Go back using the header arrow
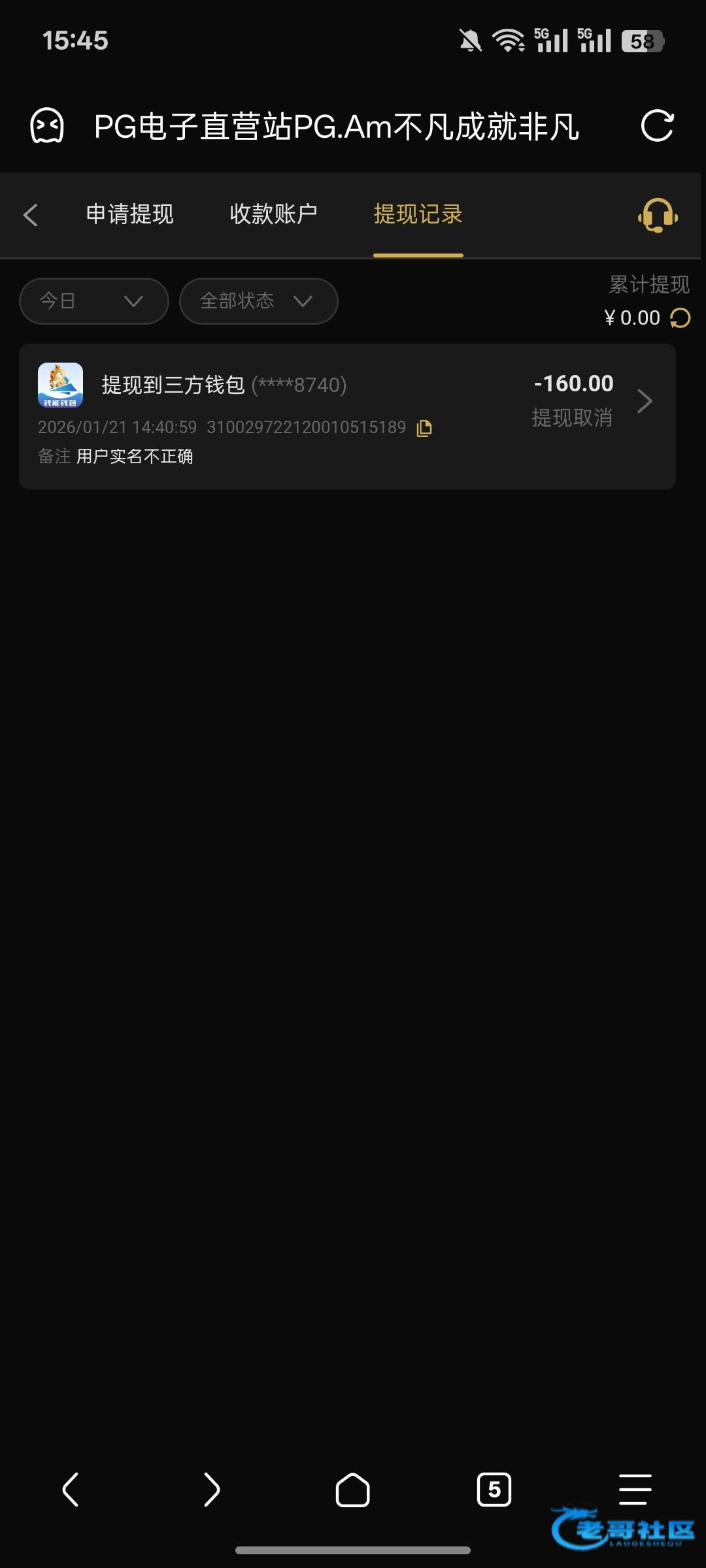Viewport: 706px width, 1568px height. [31, 215]
